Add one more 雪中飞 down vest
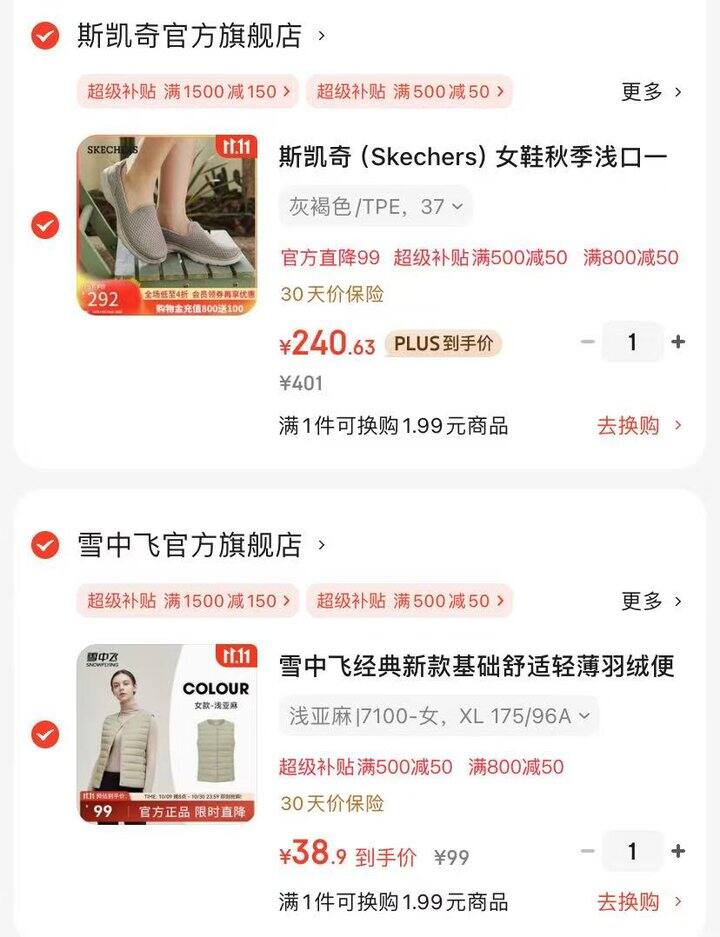Image resolution: width=720 pixels, height=937 pixels. (678, 851)
